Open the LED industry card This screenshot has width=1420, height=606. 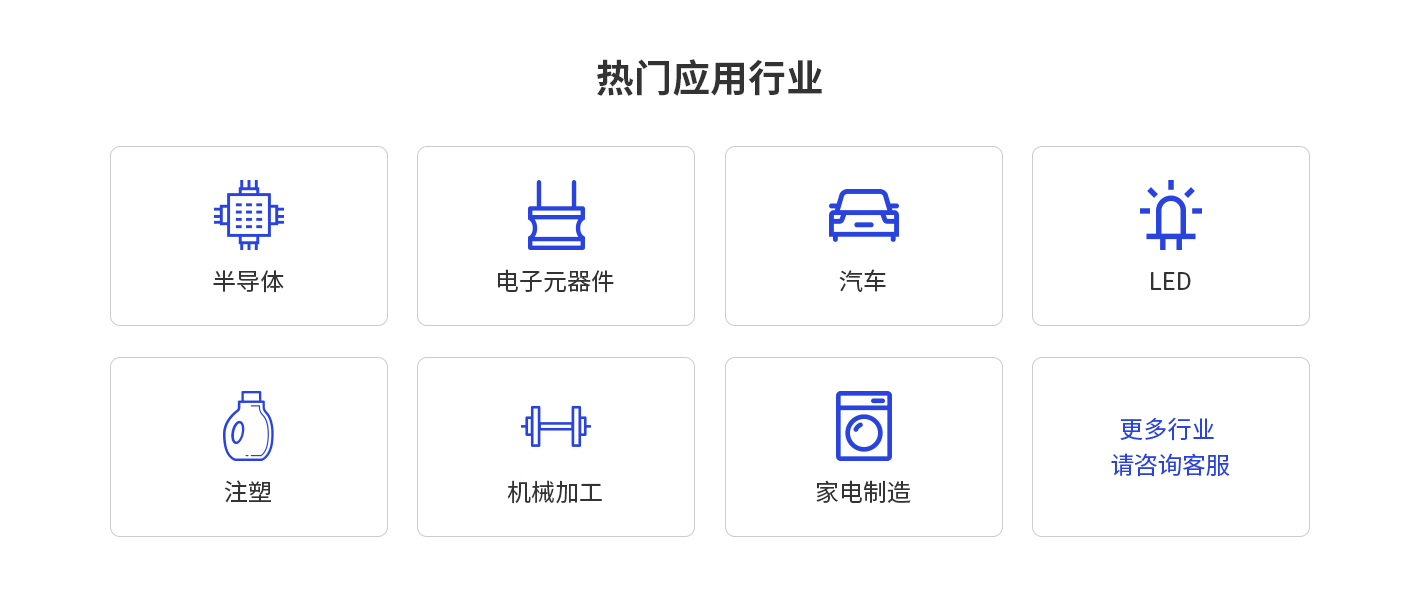coord(1171,236)
